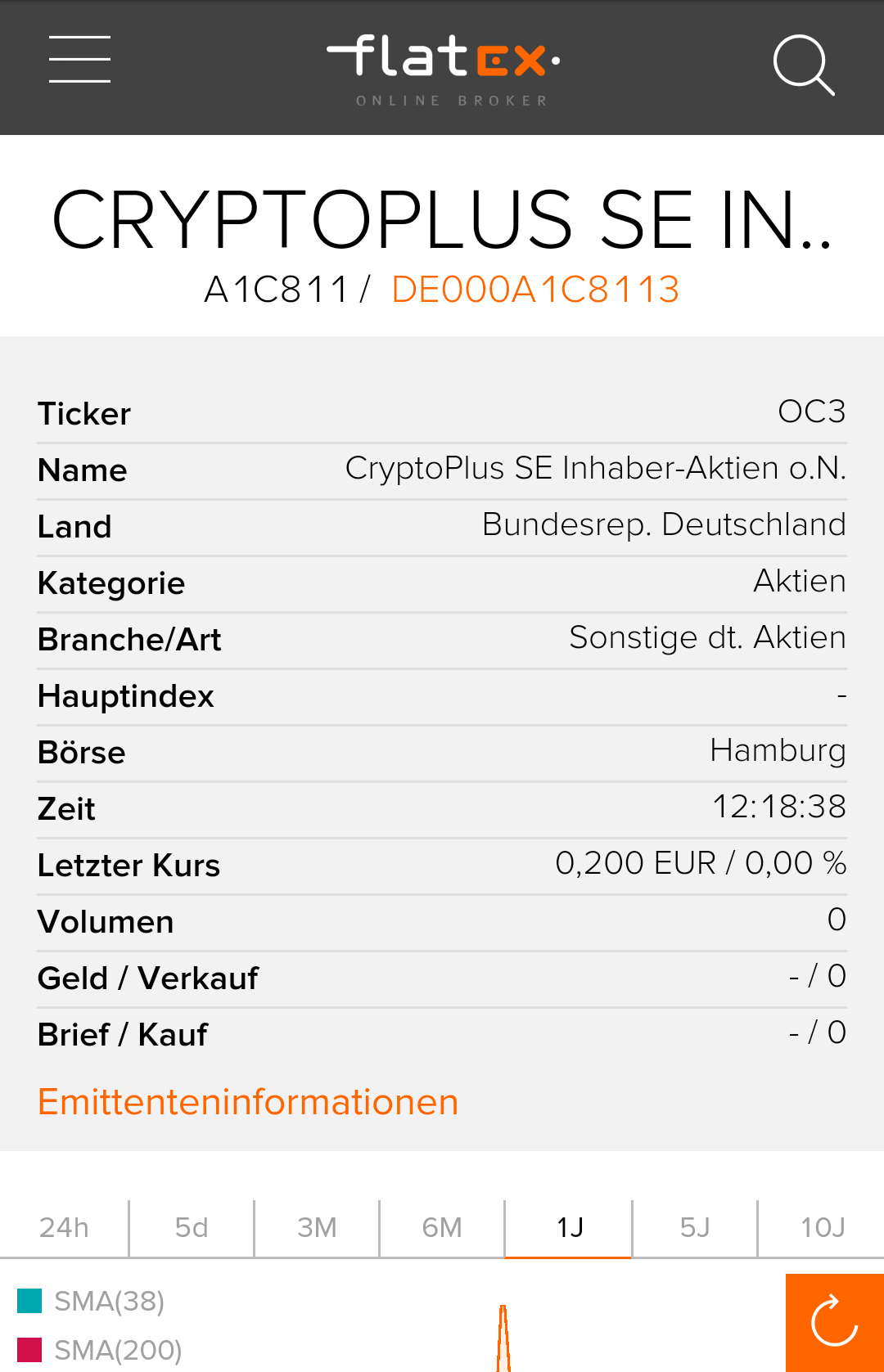
Task: Click the search magnifier icon
Action: pyautogui.click(x=803, y=64)
